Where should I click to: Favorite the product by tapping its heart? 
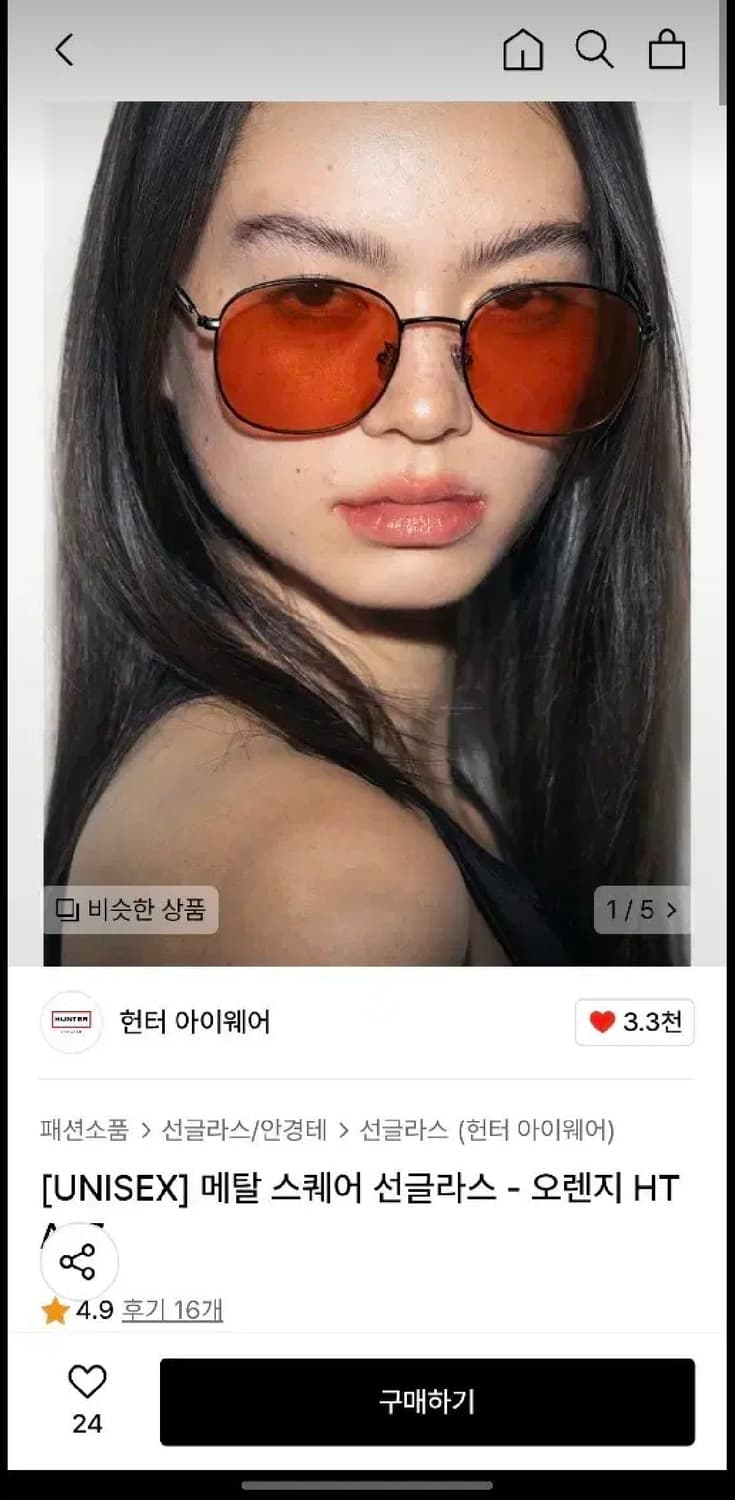[x=86, y=1380]
